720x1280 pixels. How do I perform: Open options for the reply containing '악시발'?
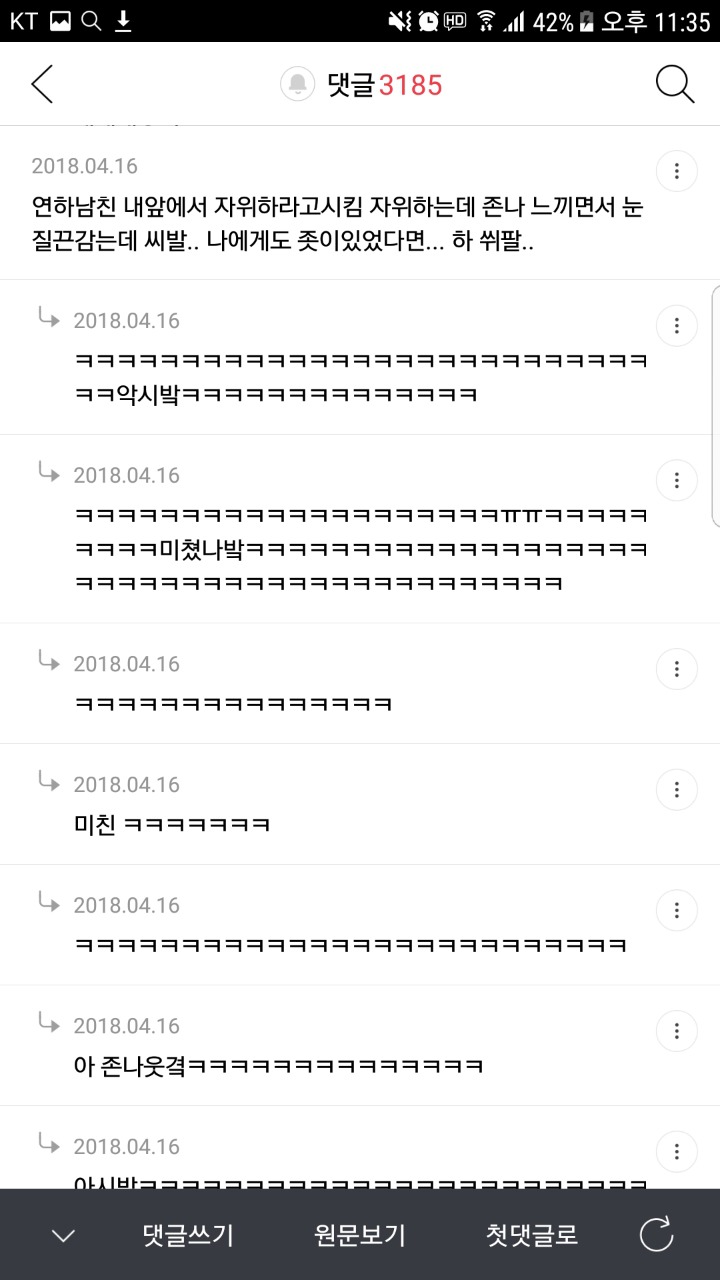click(677, 326)
